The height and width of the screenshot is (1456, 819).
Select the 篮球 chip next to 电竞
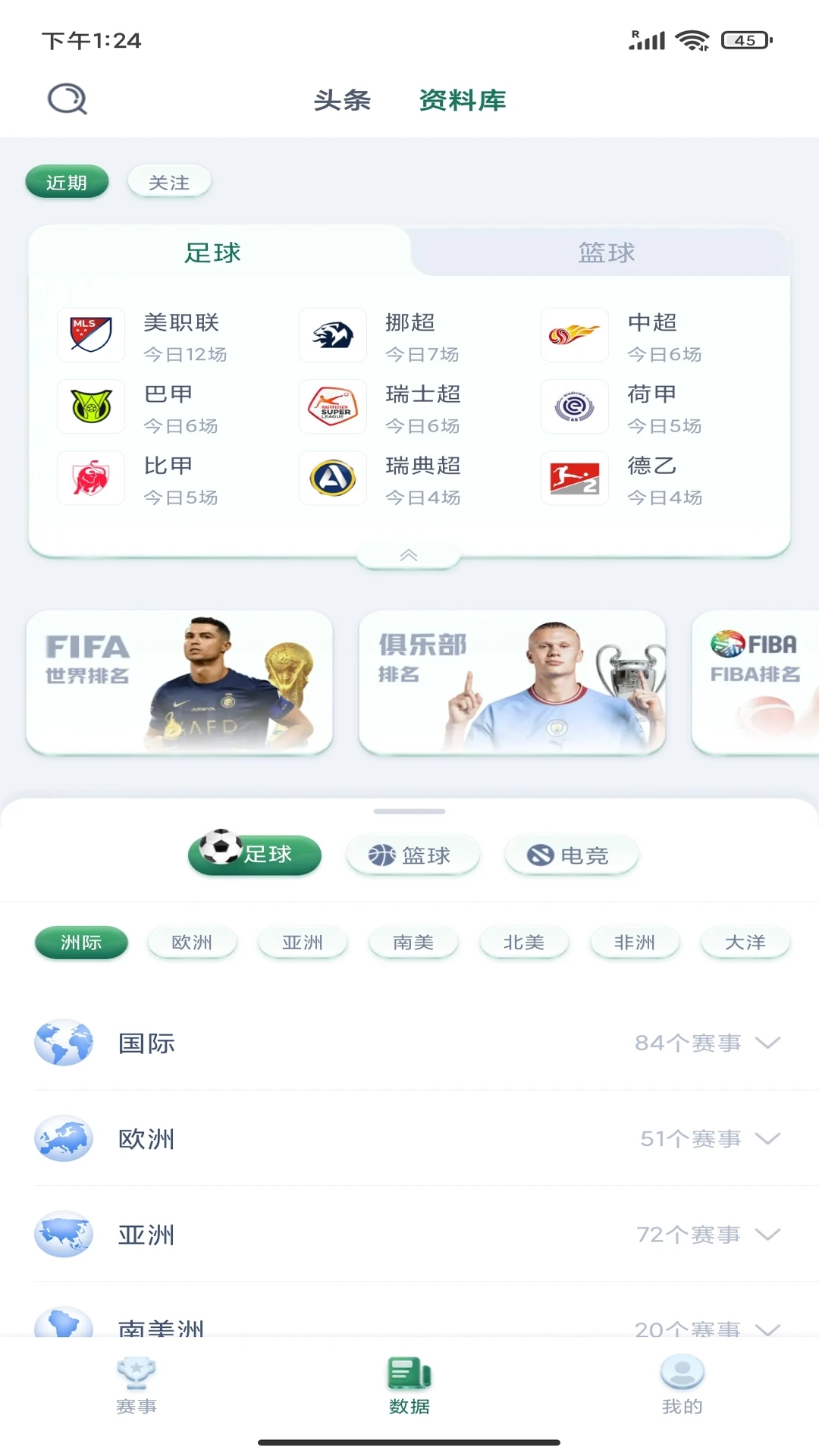413,855
